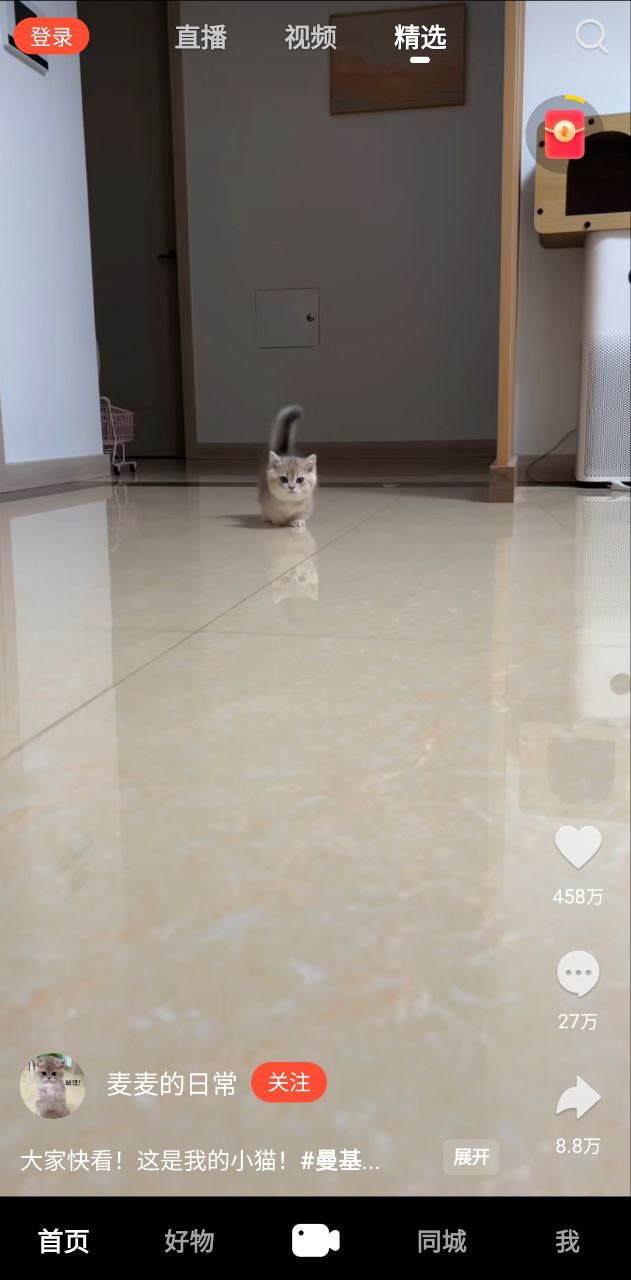This screenshot has height=1280, width=631.
Task: Open the 同城 nearby tab
Action: pyautogui.click(x=441, y=1241)
